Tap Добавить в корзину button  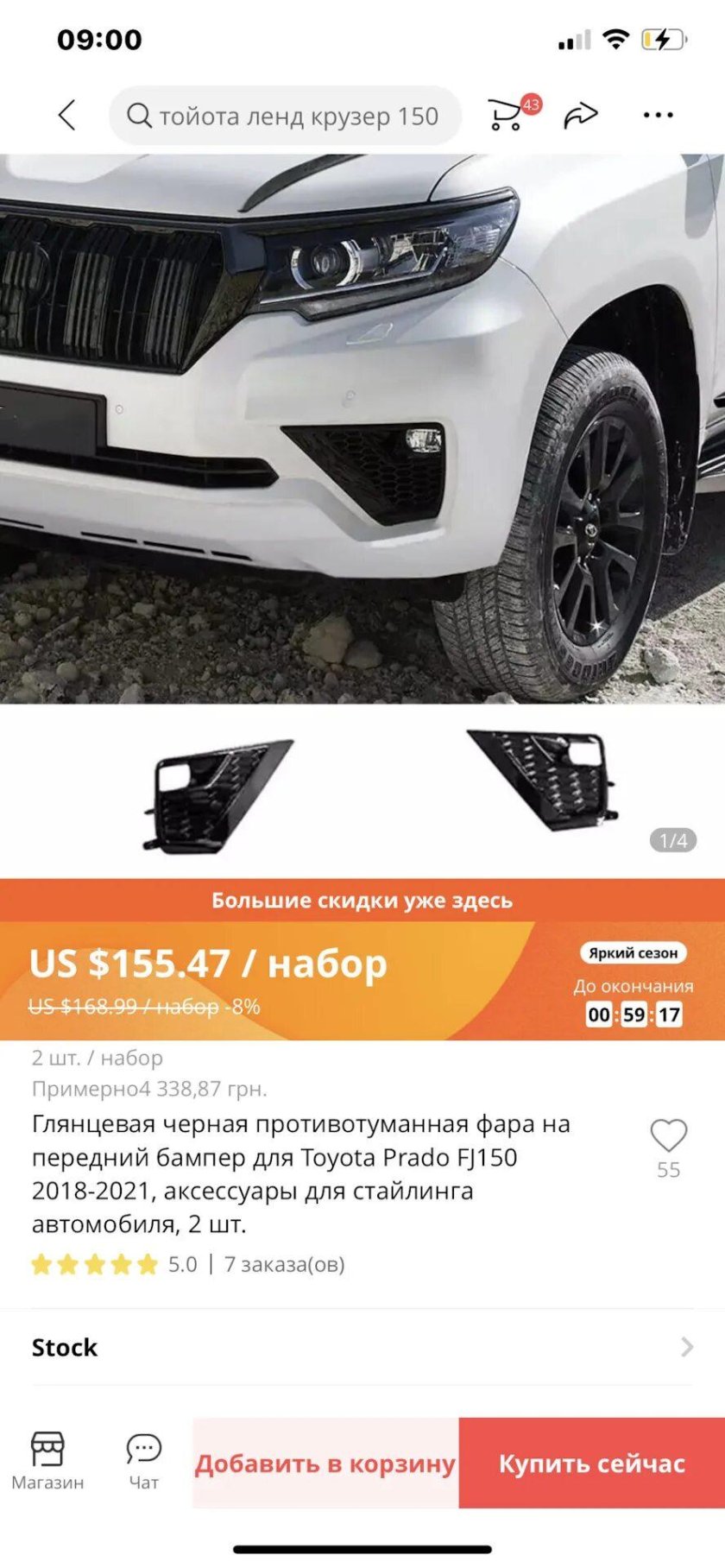(x=325, y=1464)
